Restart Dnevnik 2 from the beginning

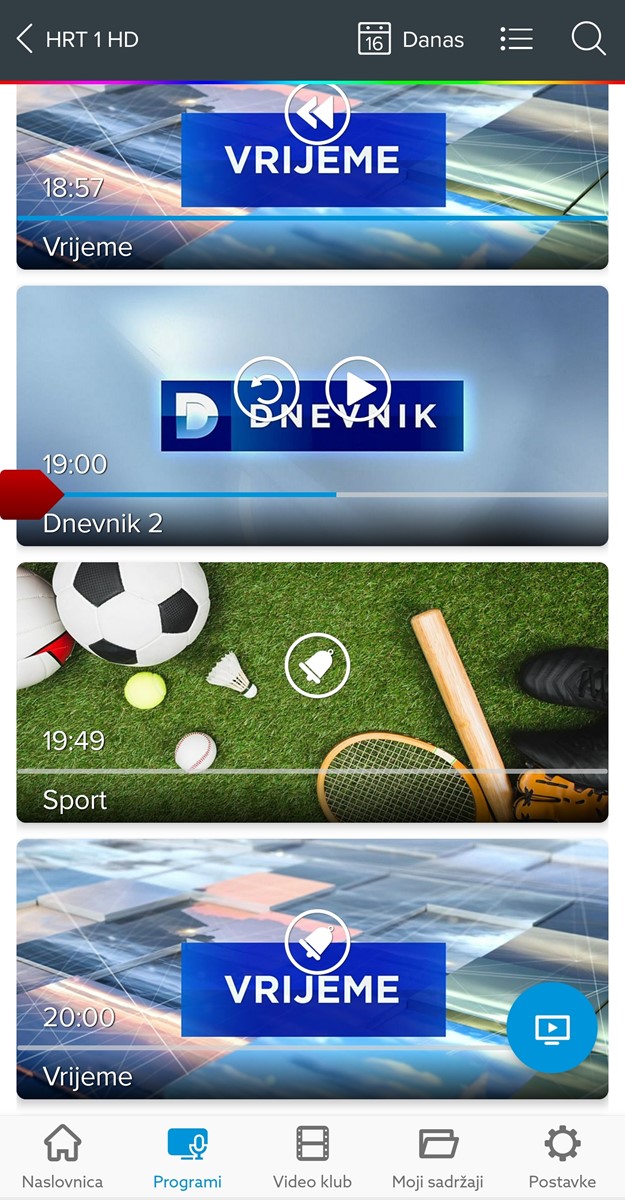267,389
